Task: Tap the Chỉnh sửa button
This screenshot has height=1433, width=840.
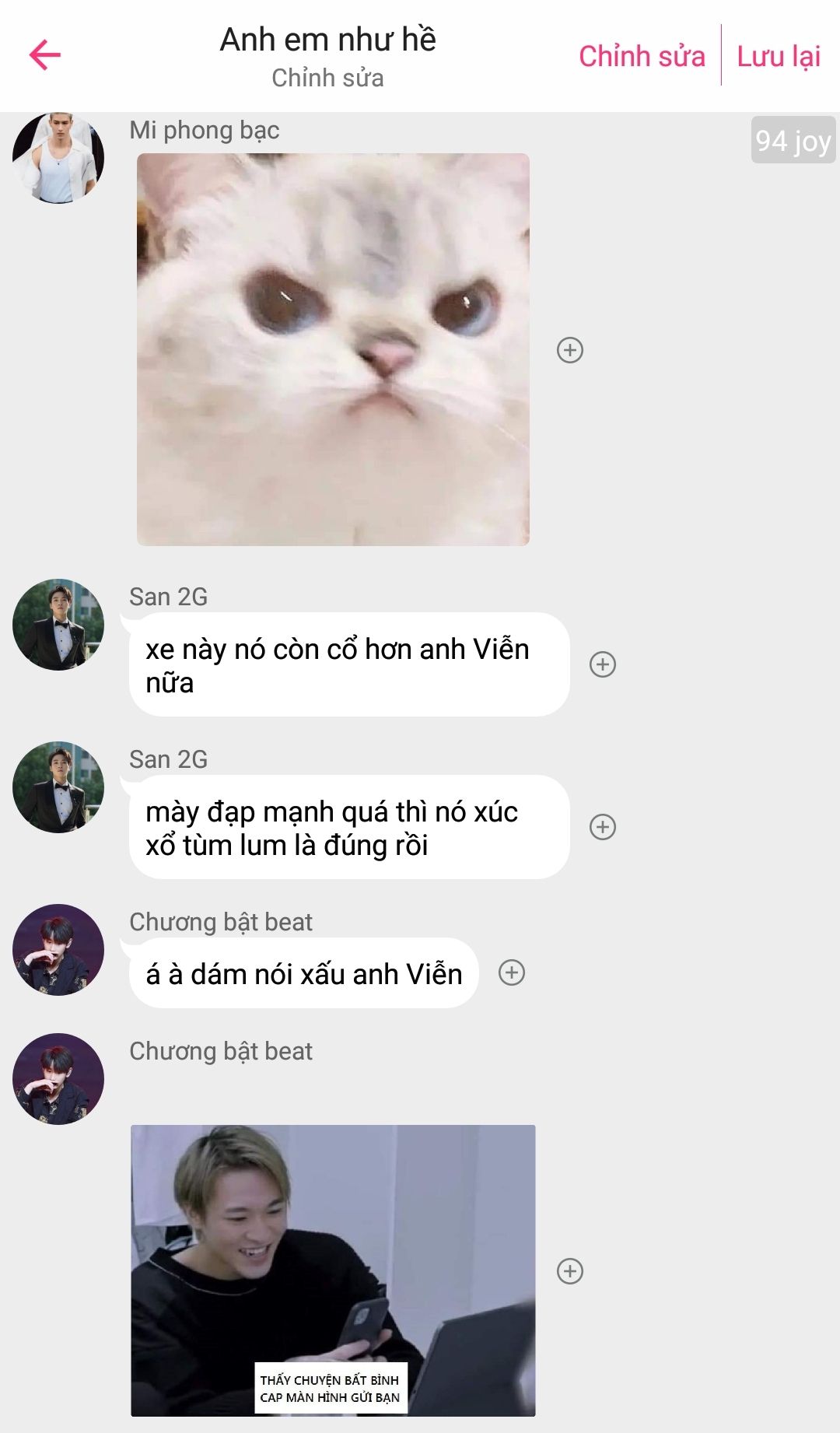Action: pyautogui.click(x=642, y=56)
